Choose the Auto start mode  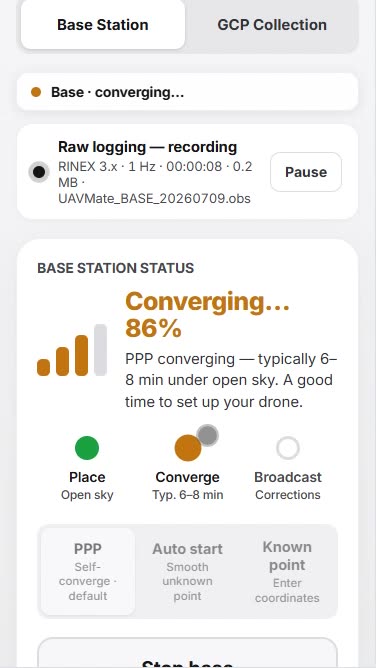tap(187, 571)
